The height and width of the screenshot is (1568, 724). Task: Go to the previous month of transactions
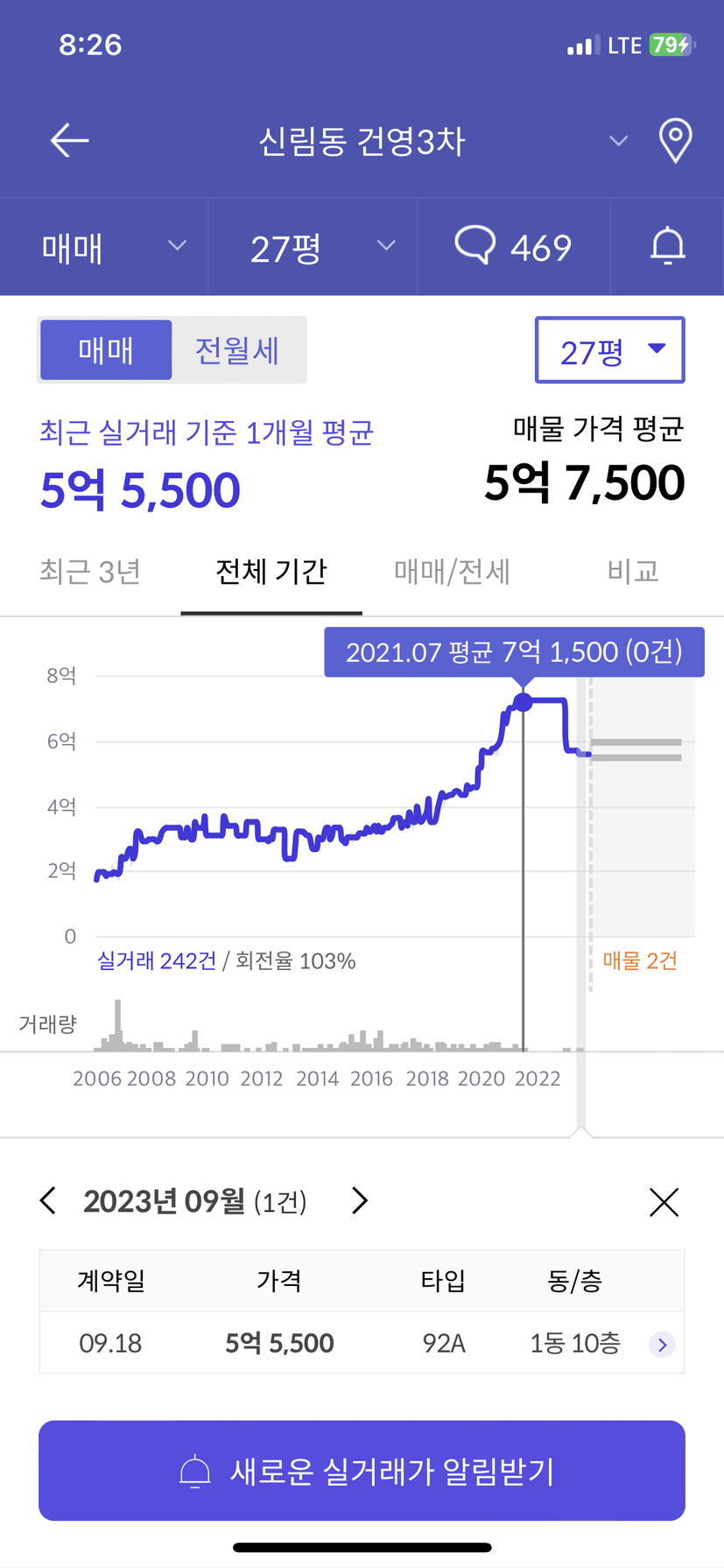pos(48,1200)
